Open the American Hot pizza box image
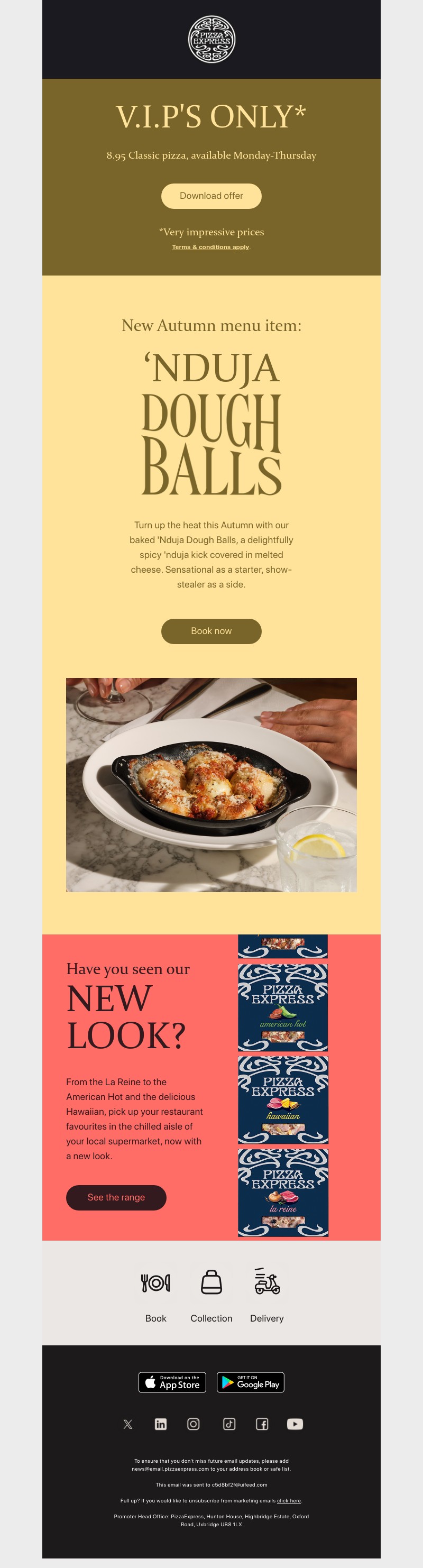Screen dimensions: 423x1568 tap(283, 1007)
